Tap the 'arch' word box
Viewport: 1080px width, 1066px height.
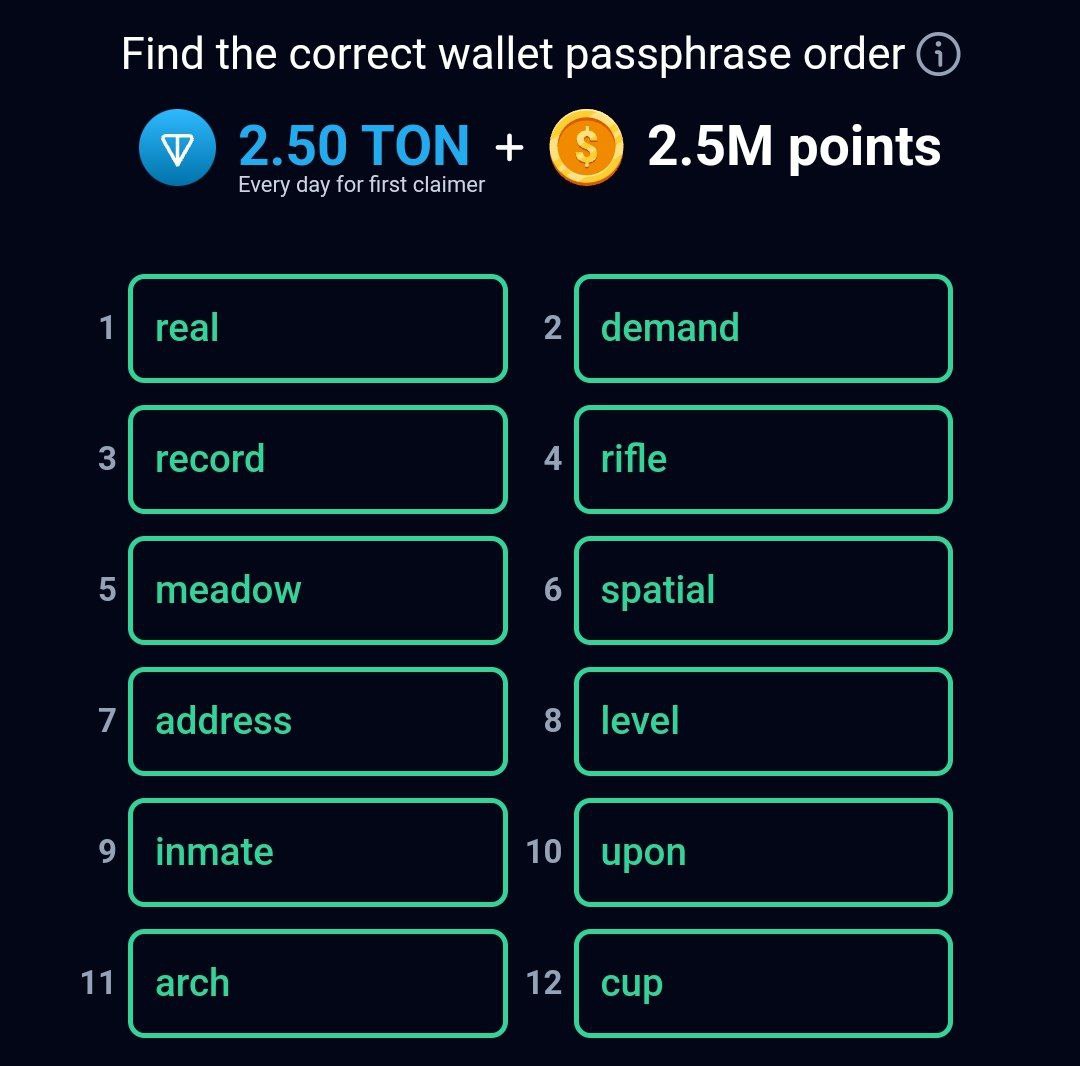pos(318,983)
